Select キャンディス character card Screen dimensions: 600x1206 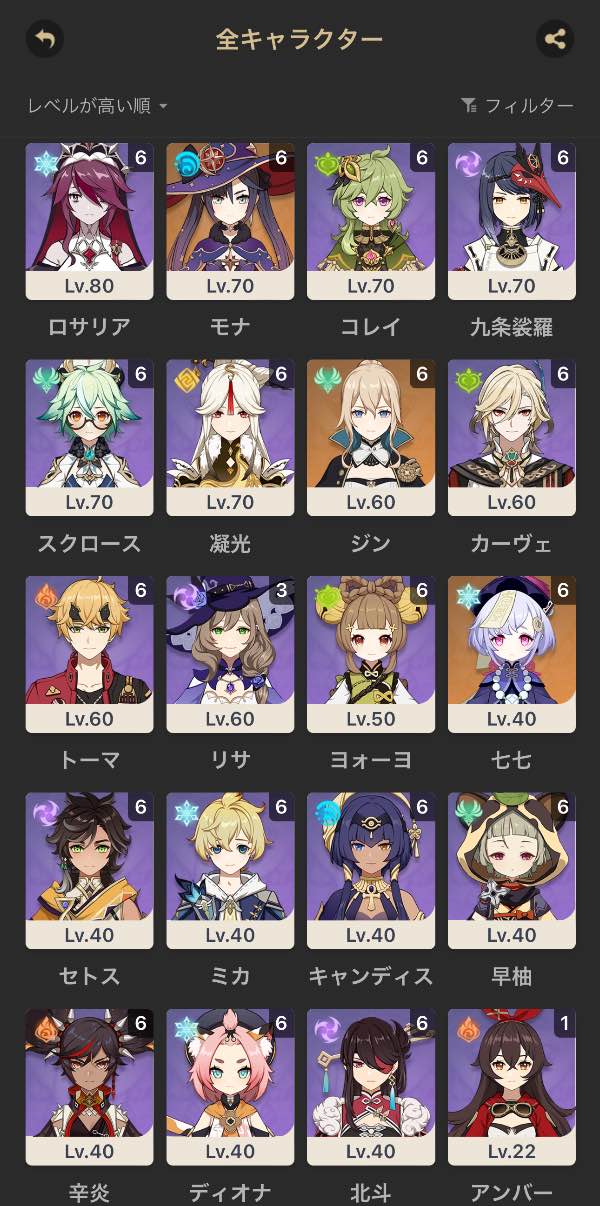pos(371,871)
